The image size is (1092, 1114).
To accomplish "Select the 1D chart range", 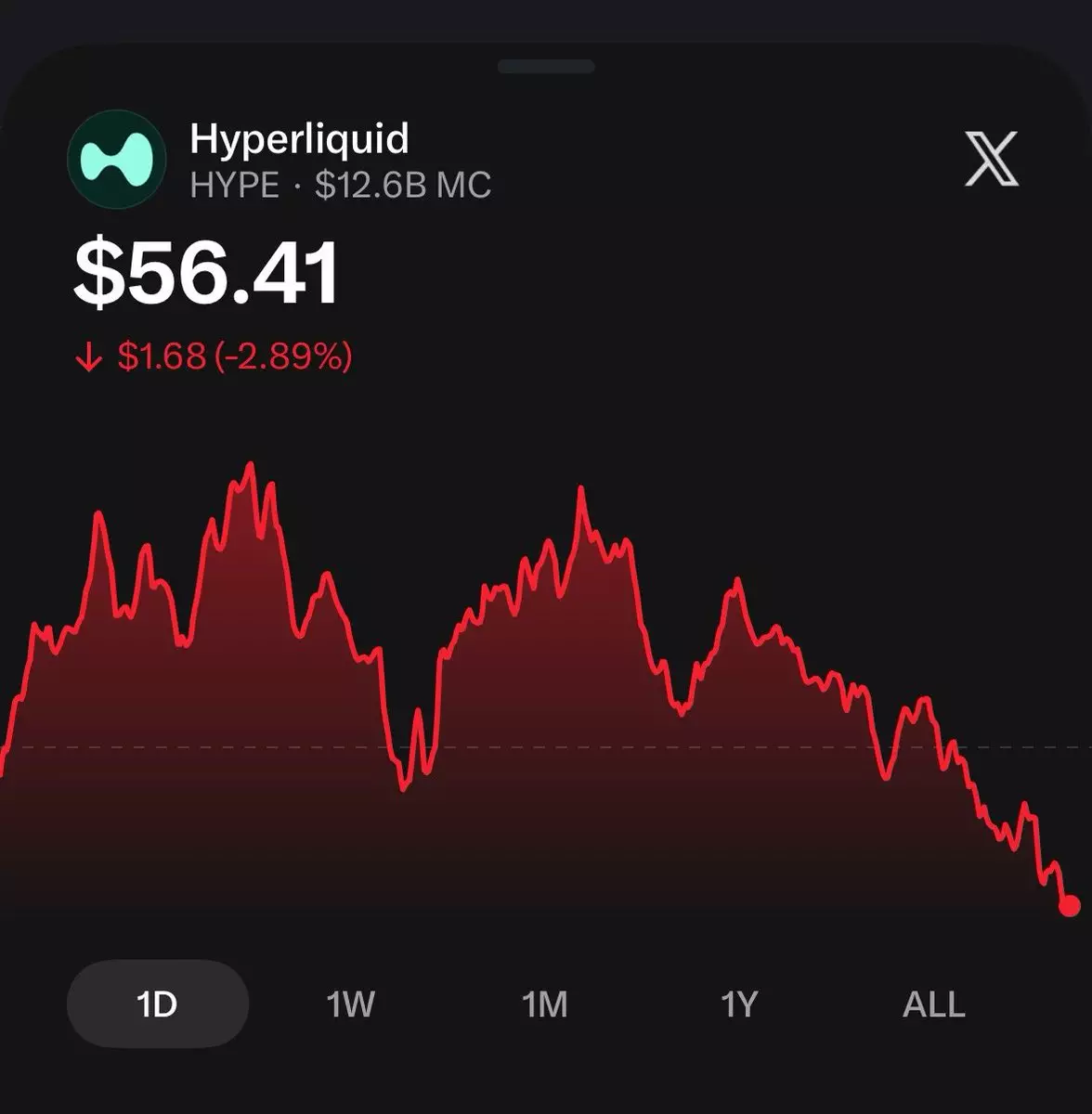I will [x=157, y=1004].
